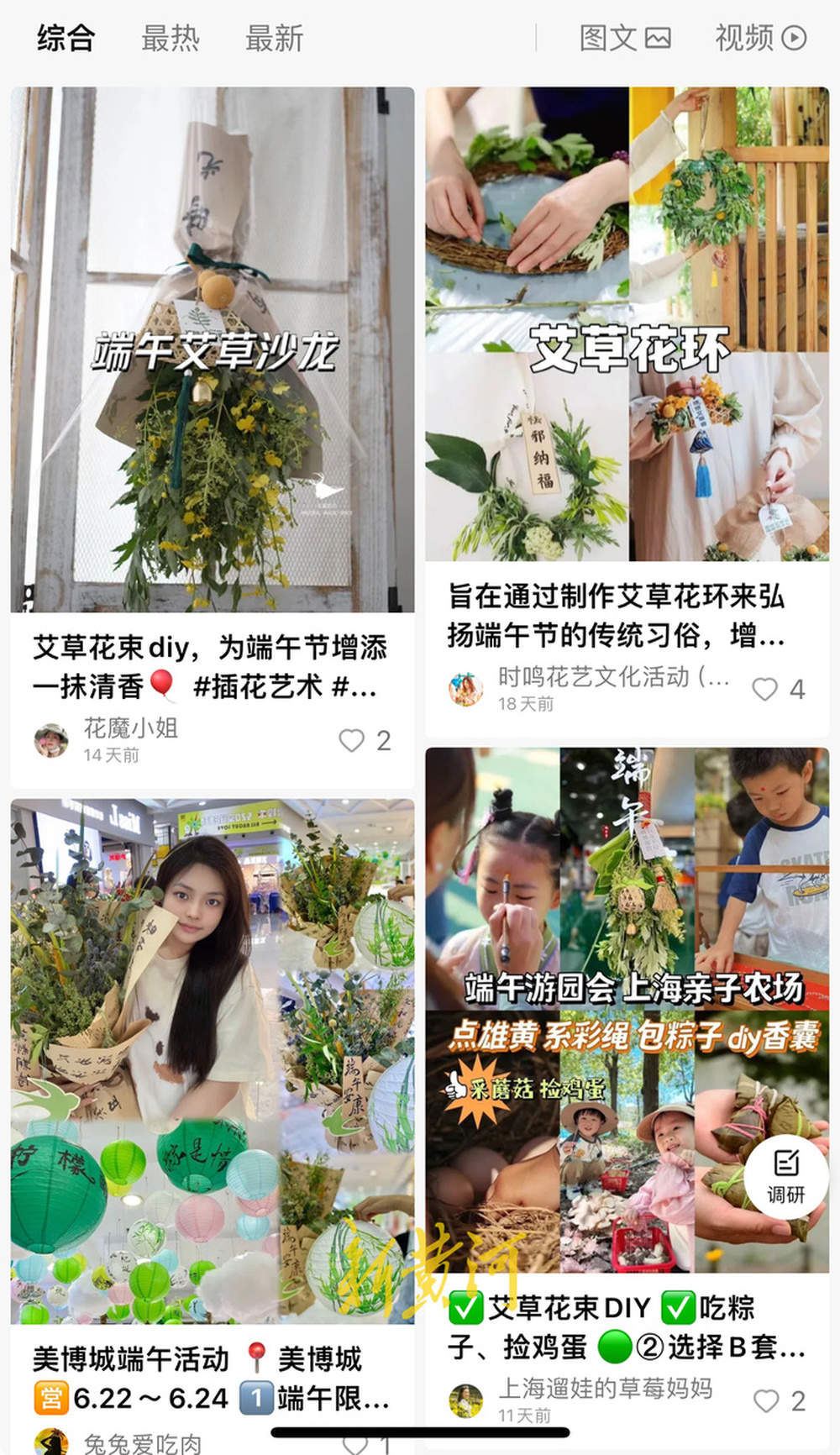View 时鸣花艺文化活动's profile
The height and width of the screenshot is (1455, 840).
pyautogui.click(x=466, y=690)
